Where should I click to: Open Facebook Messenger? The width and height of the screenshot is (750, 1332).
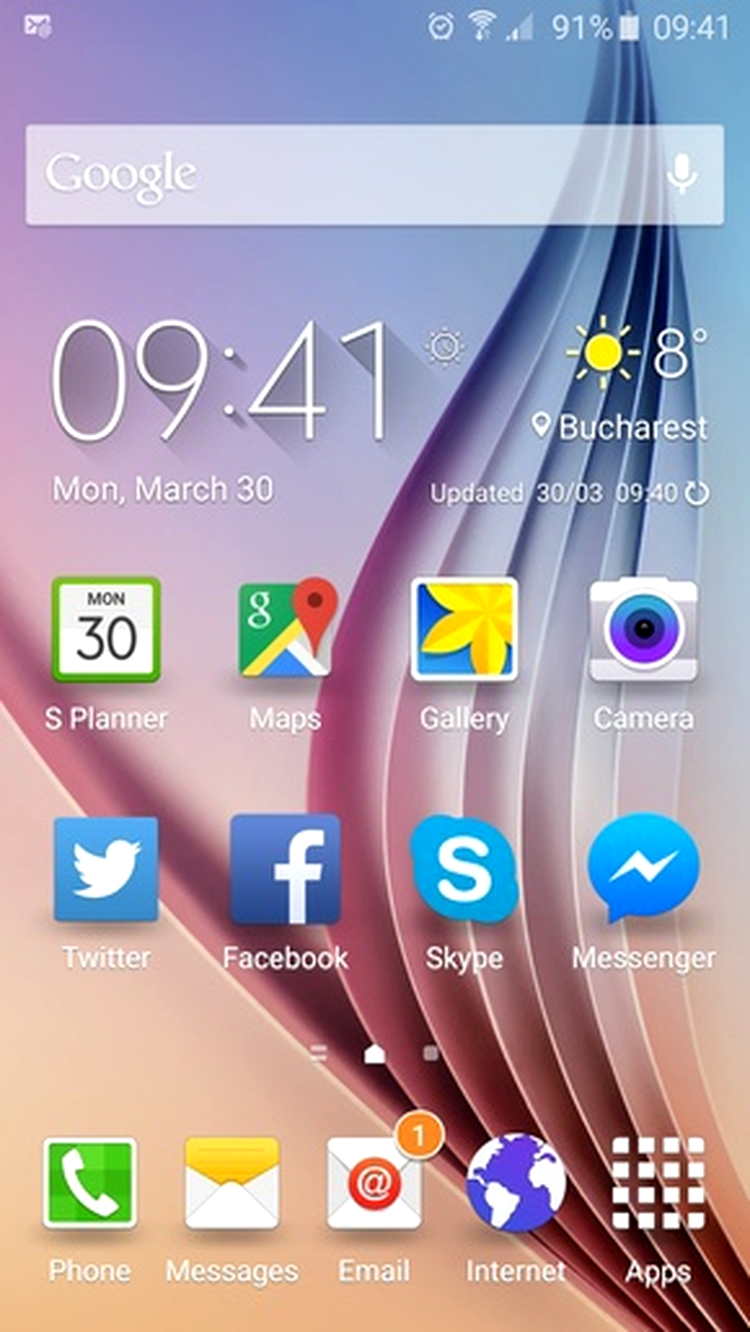click(x=643, y=870)
